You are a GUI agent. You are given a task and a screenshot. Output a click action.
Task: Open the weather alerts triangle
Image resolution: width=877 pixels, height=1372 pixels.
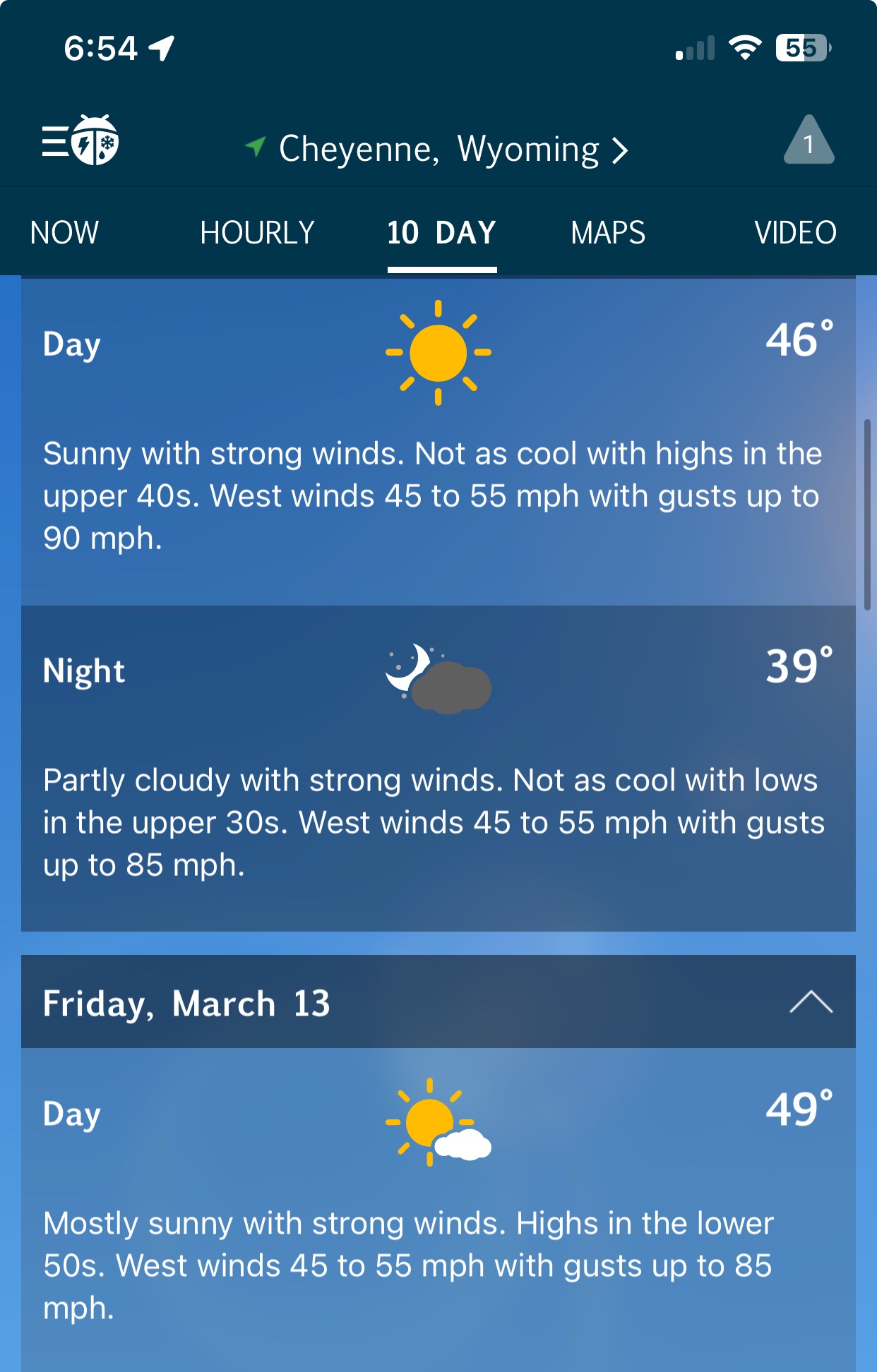809,141
